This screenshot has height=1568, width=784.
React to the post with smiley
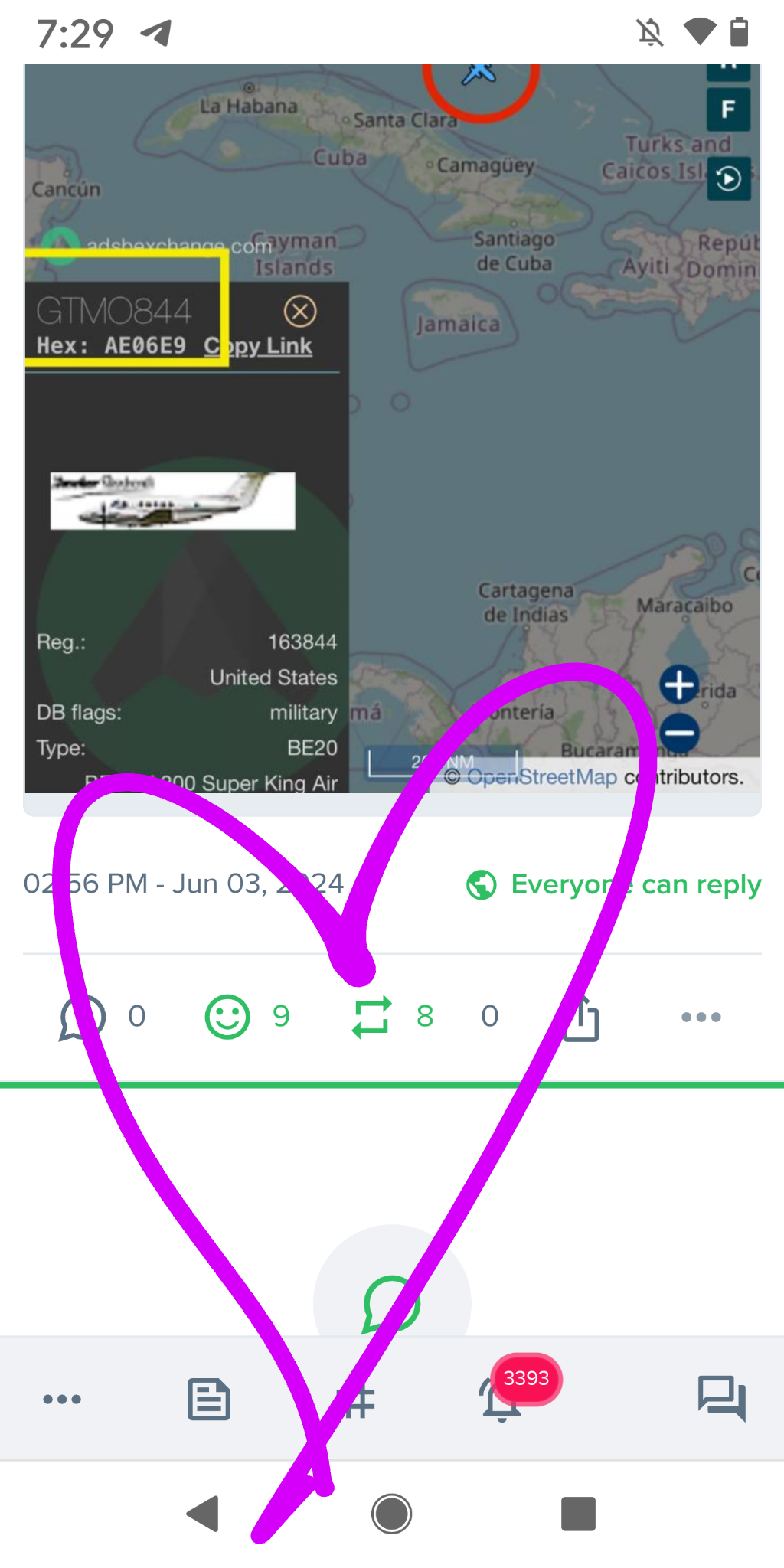pyautogui.click(x=227, y=1017)
